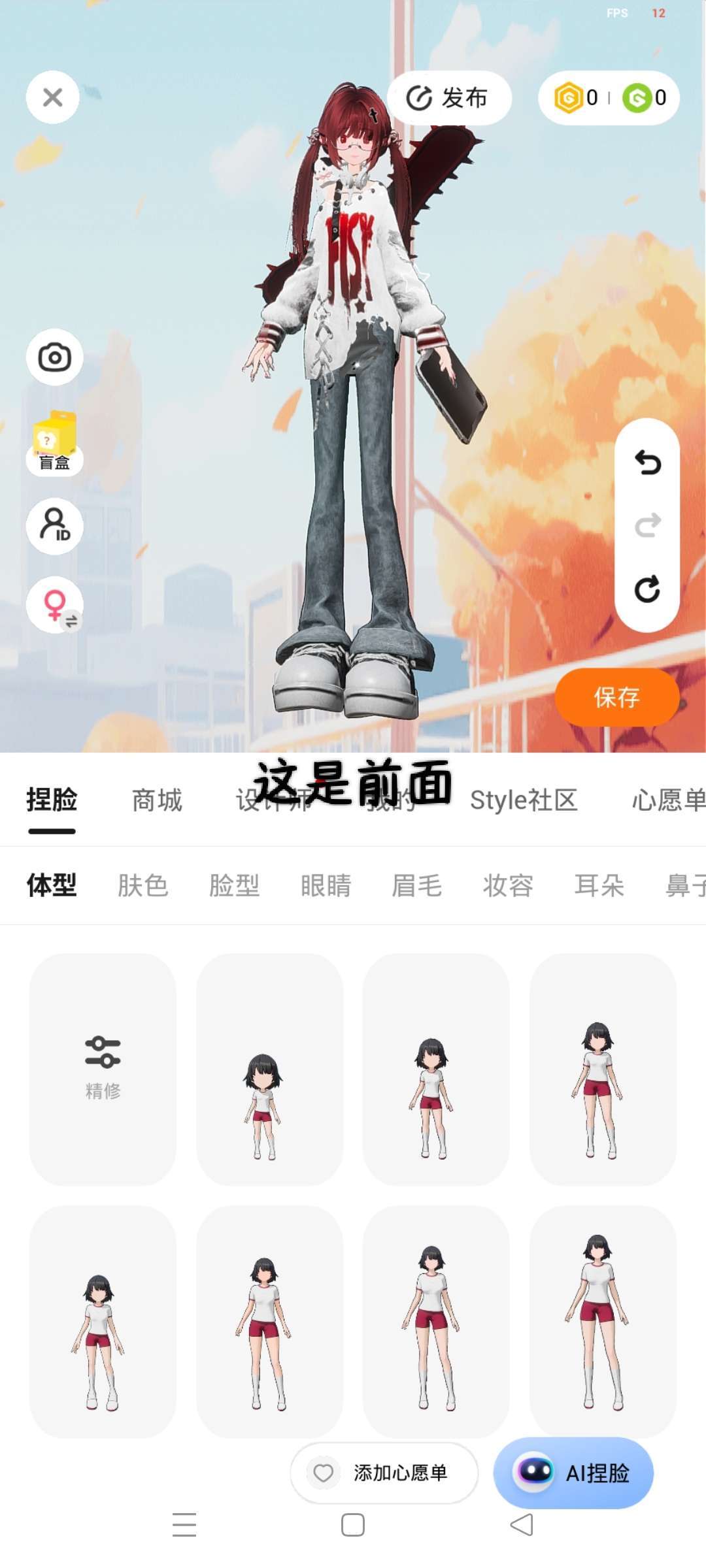Screen dimensions: 706x1568
Task: Select the 妆容 category
Action: click(509, 886)
